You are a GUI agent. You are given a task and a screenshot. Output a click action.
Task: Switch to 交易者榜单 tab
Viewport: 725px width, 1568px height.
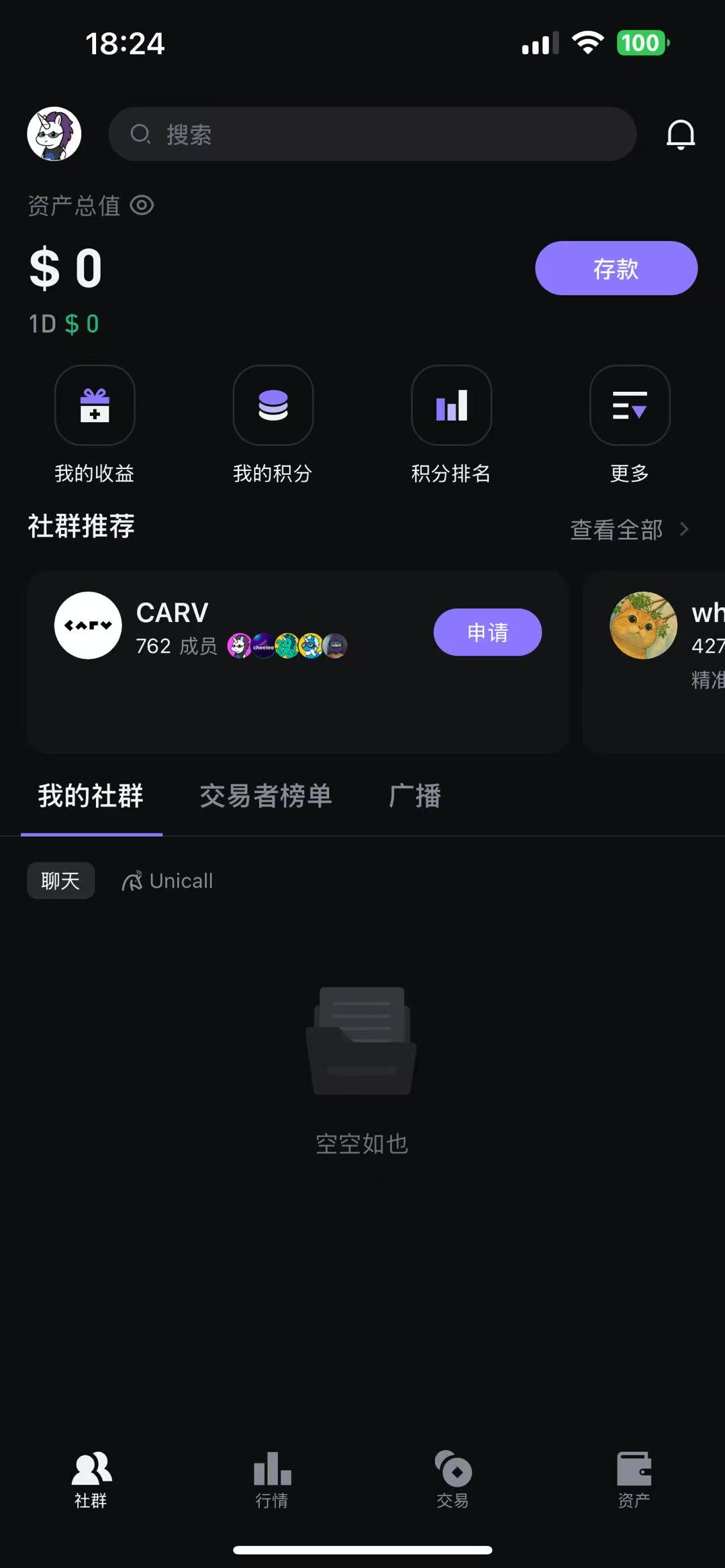(266, 796)
